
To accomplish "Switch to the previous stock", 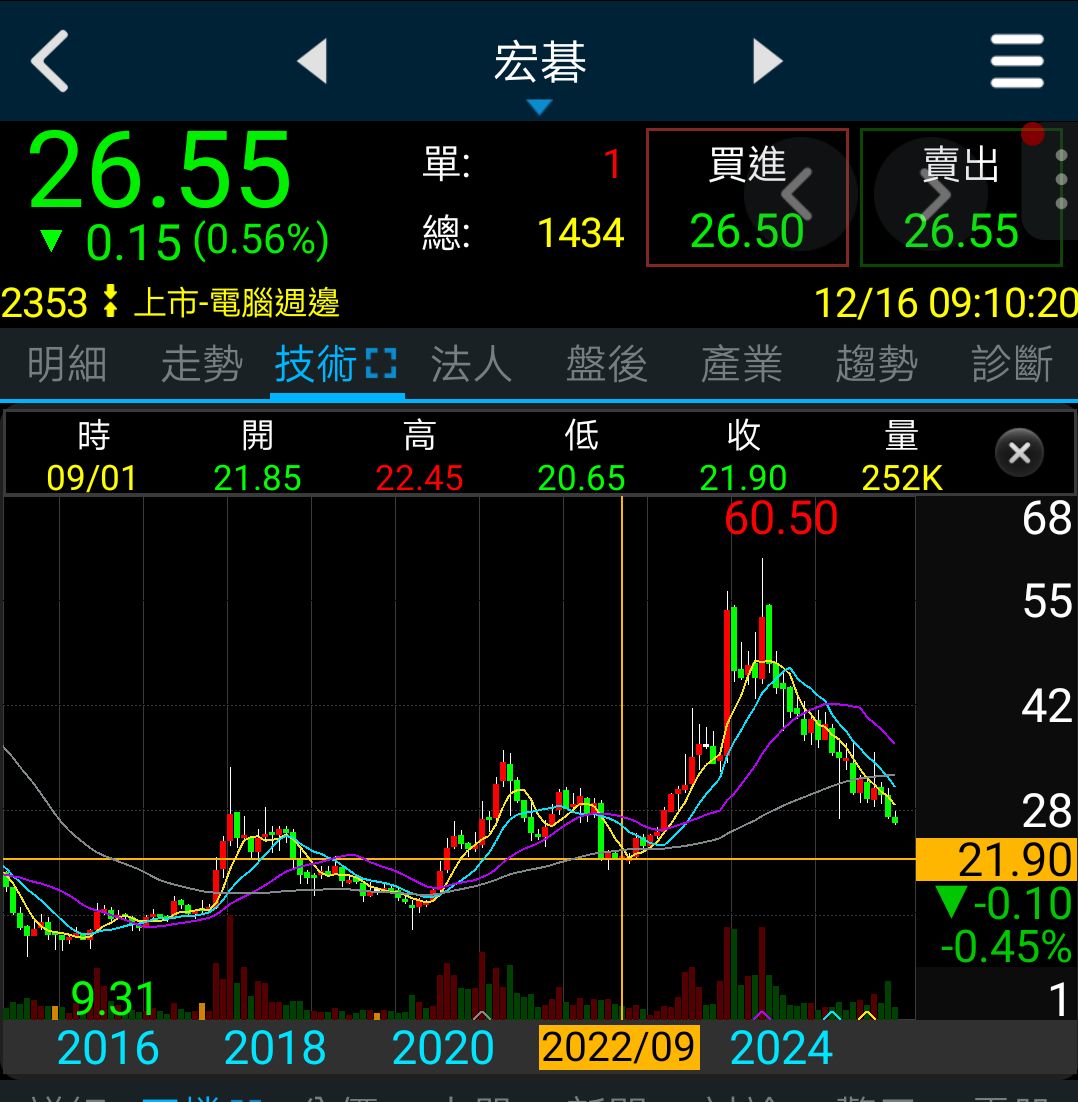I will pos(312,61).
